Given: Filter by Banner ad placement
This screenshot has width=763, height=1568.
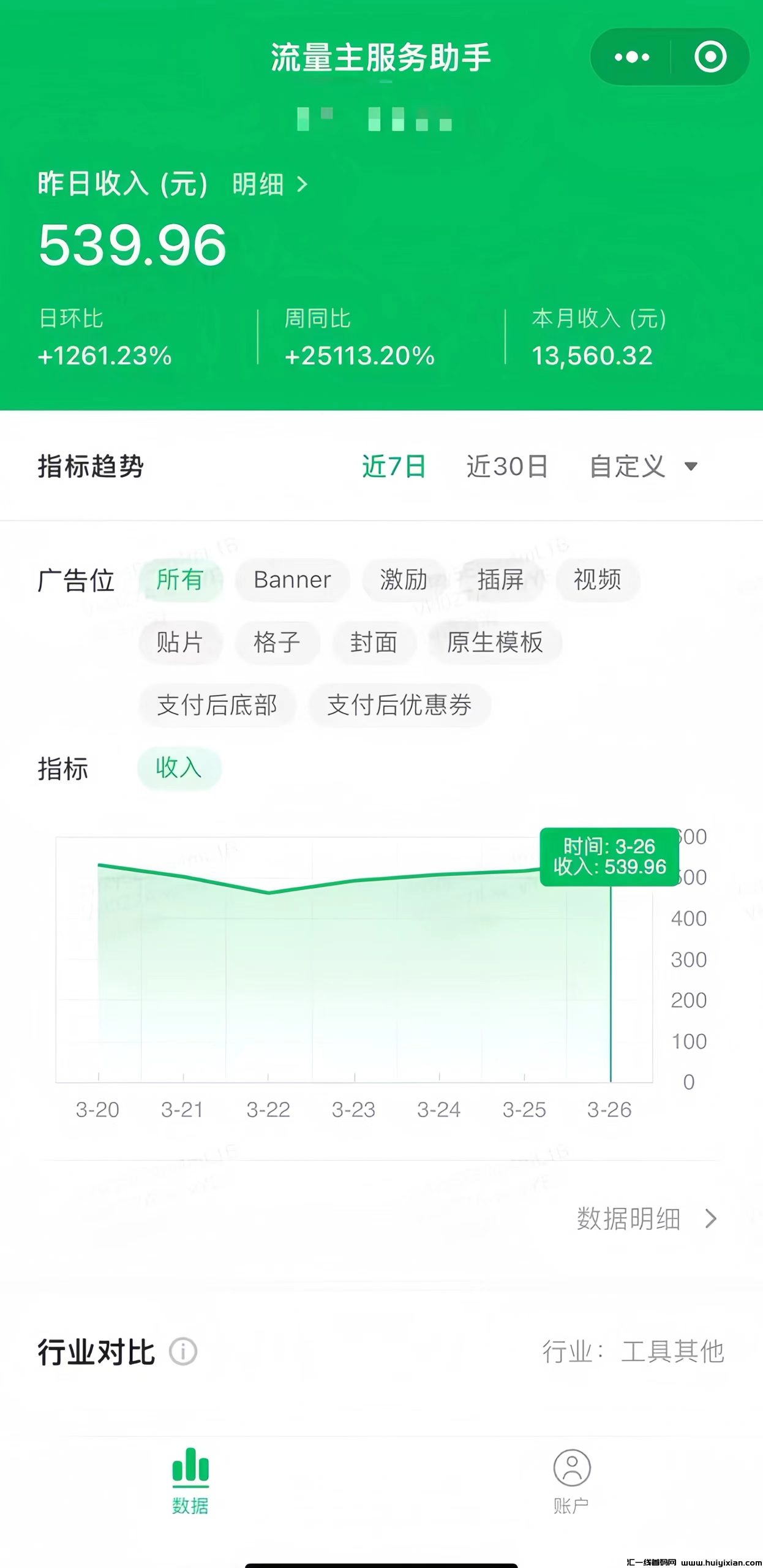Looking at the screenshot, I should pos(292,580).
